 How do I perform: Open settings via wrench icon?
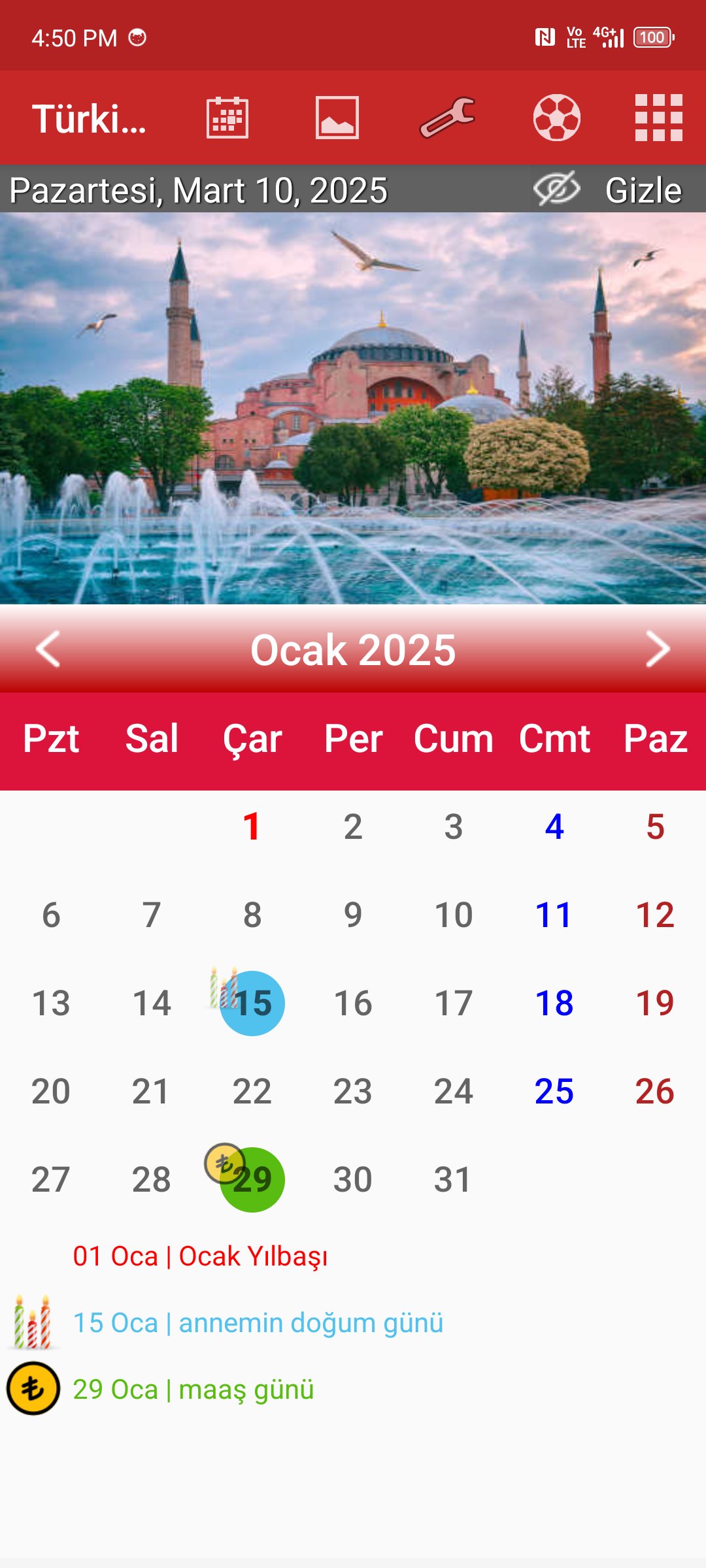coord(447,118)
